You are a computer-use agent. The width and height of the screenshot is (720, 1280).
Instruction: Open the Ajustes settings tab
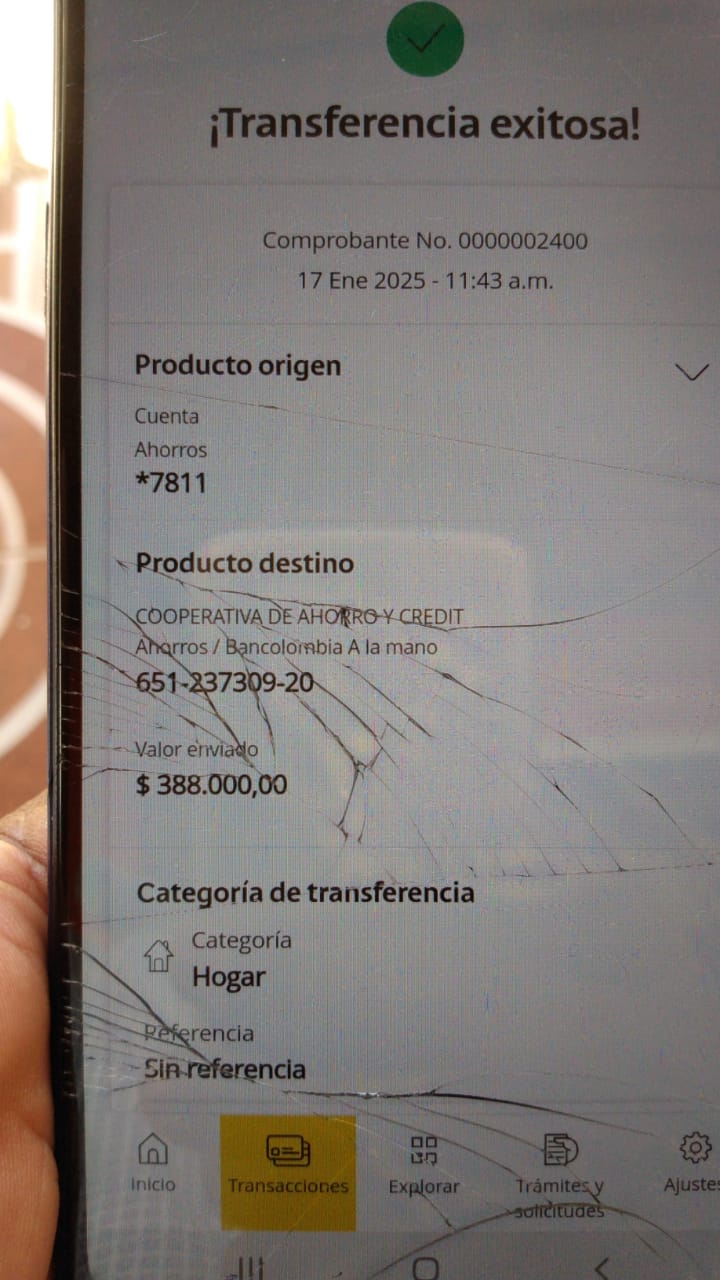click(x=694, y=1162)
